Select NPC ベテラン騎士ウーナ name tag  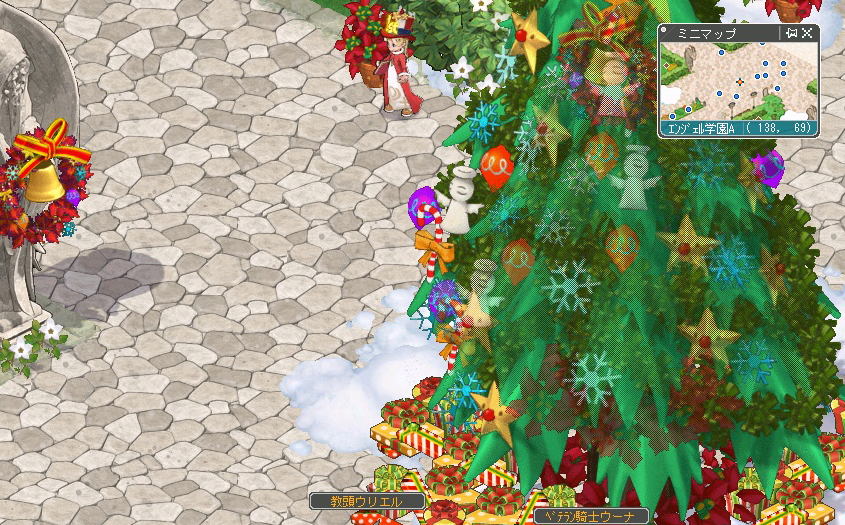[x=585, y=516]
